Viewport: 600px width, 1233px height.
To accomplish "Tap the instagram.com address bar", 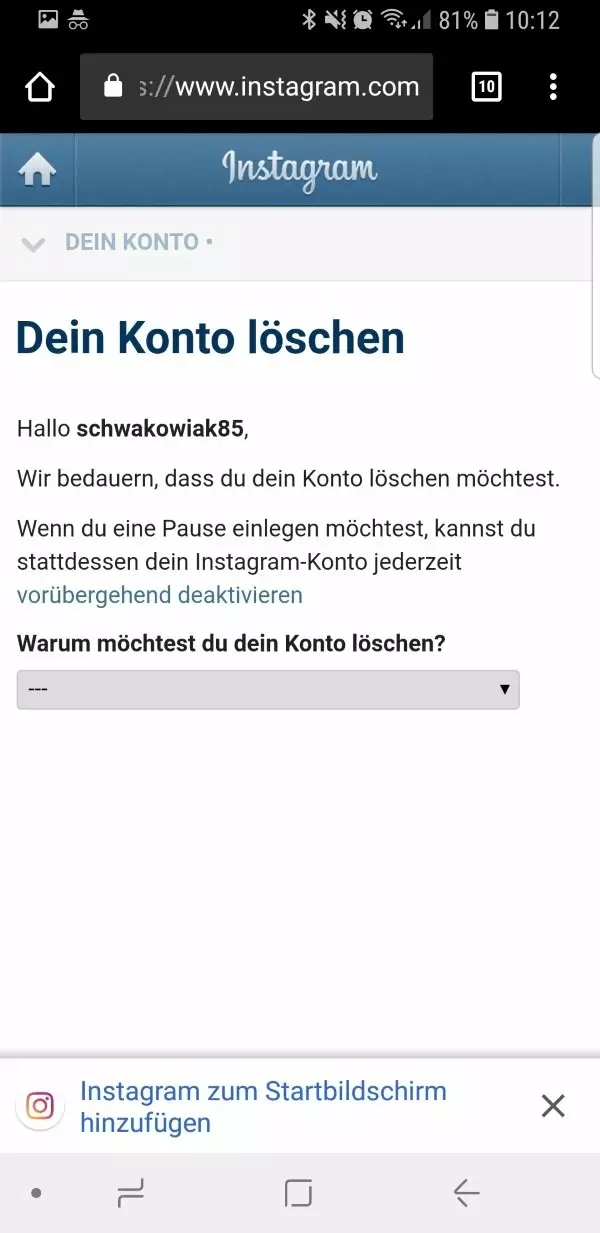I will pos(257,87).
